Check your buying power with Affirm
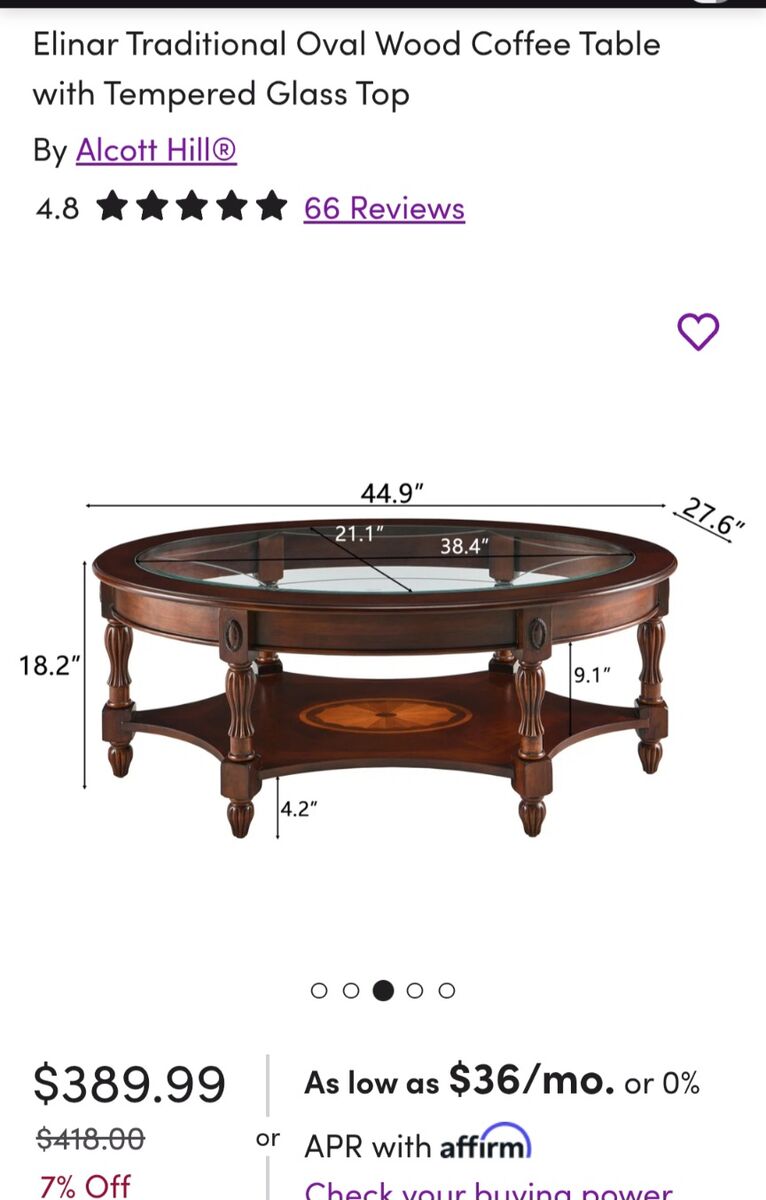Viewport: 766px width, 1200px height. click(x=488, y=1190)
